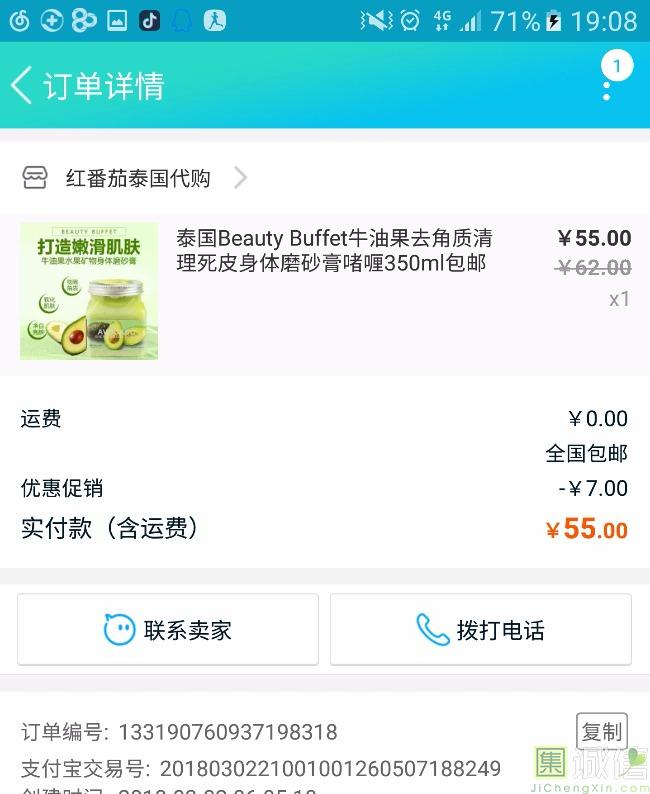650x794 pixels.
Task: Open the 红番茄泰国代购 shop page
Action: [x=138, y=178]
